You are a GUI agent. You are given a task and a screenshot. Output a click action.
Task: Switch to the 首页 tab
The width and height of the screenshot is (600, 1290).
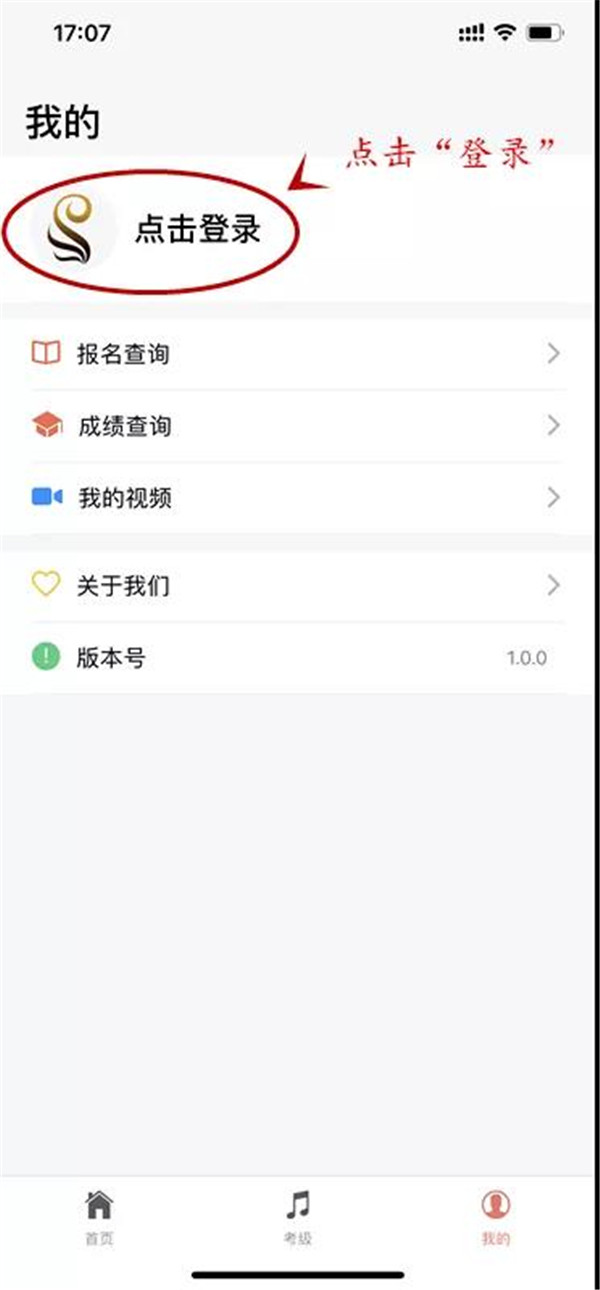click(99, 1218)
